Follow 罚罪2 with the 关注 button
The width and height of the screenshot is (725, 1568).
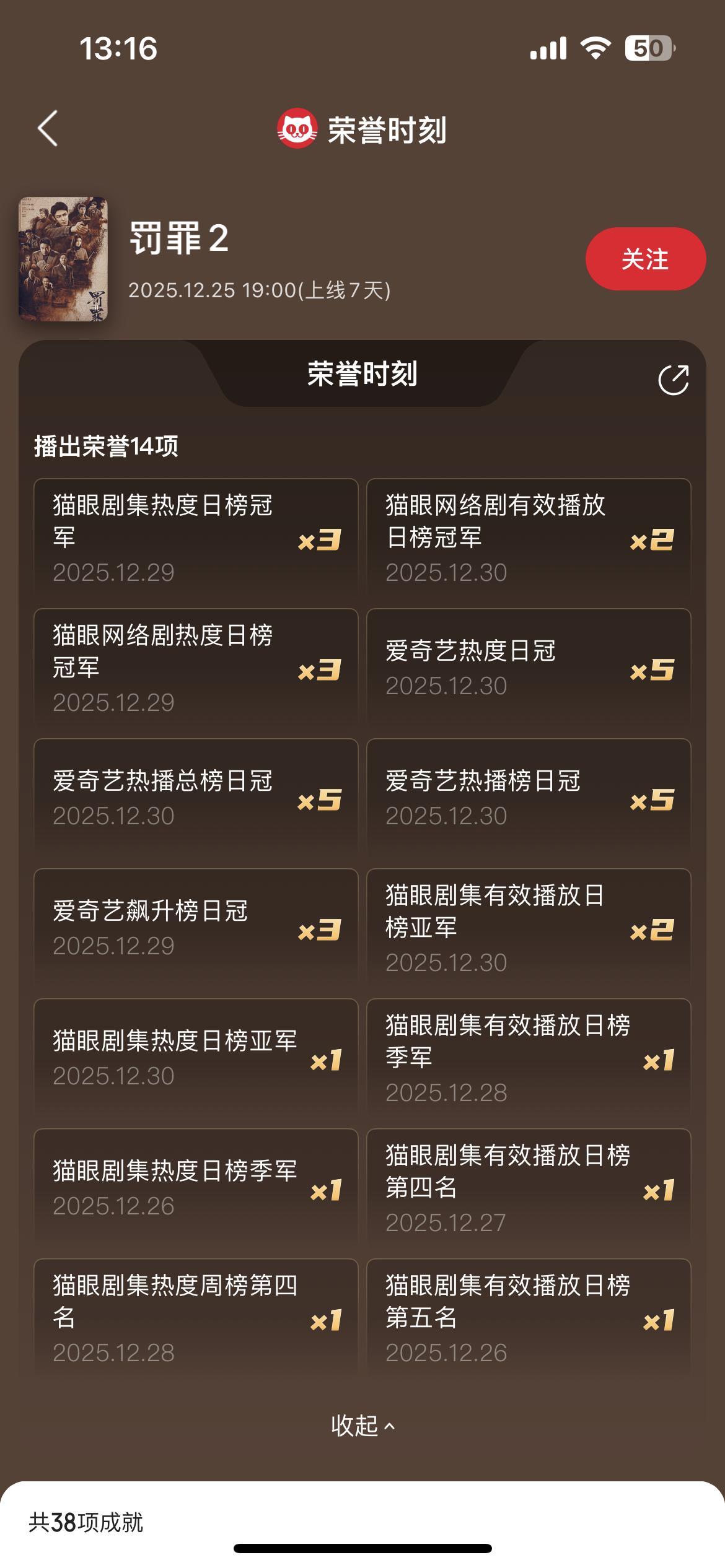click(645, 259)
